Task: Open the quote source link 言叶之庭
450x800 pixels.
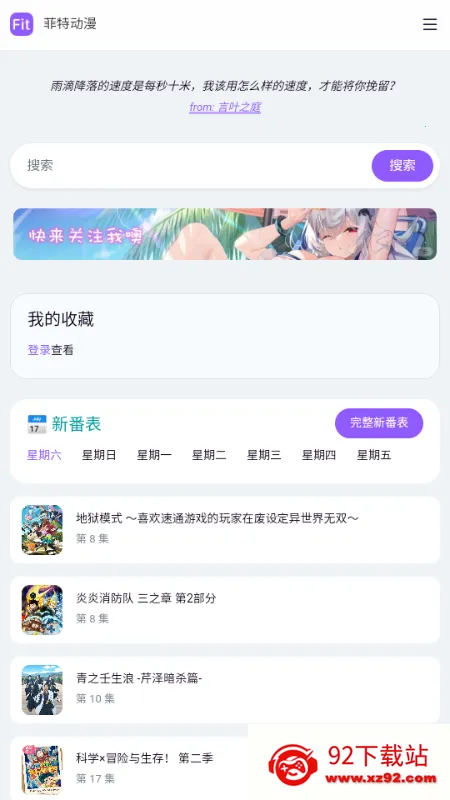Action: [x=225, y=107]
